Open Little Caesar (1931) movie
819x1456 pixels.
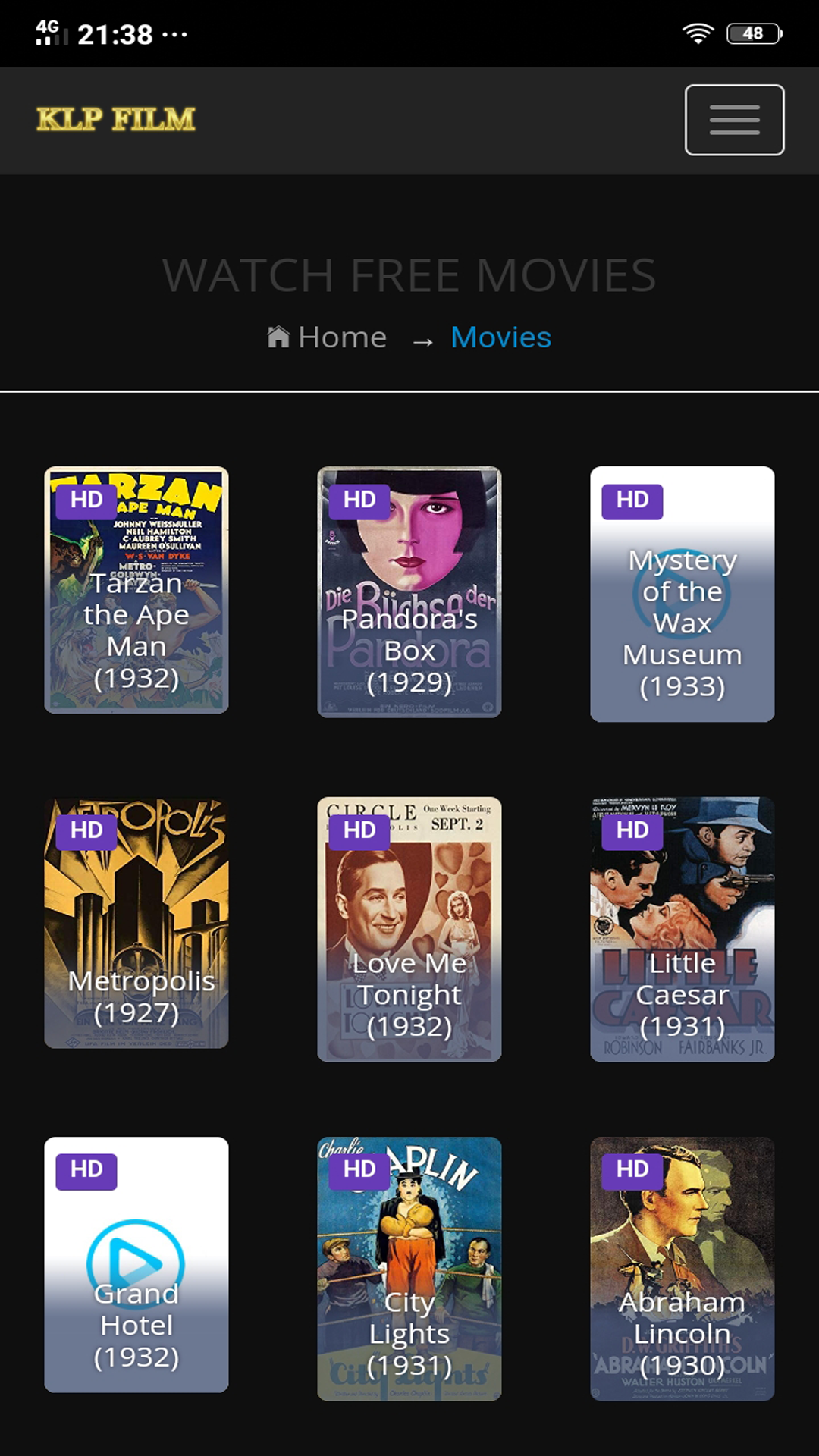pyautogui.click(x=682, y=929)
